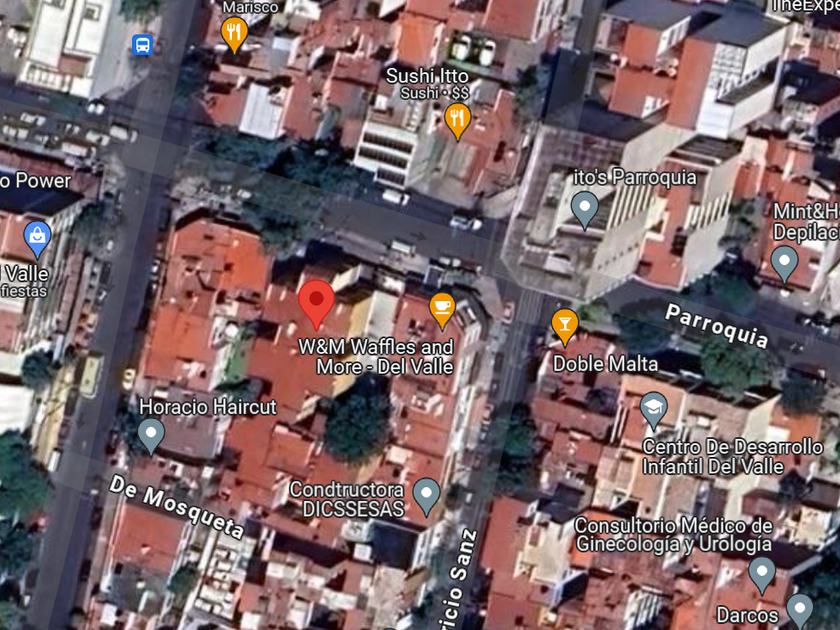Viewport: 840px width, 630px height.
Task: Open the coffee cup cafe pin
Action: point(442,310)
